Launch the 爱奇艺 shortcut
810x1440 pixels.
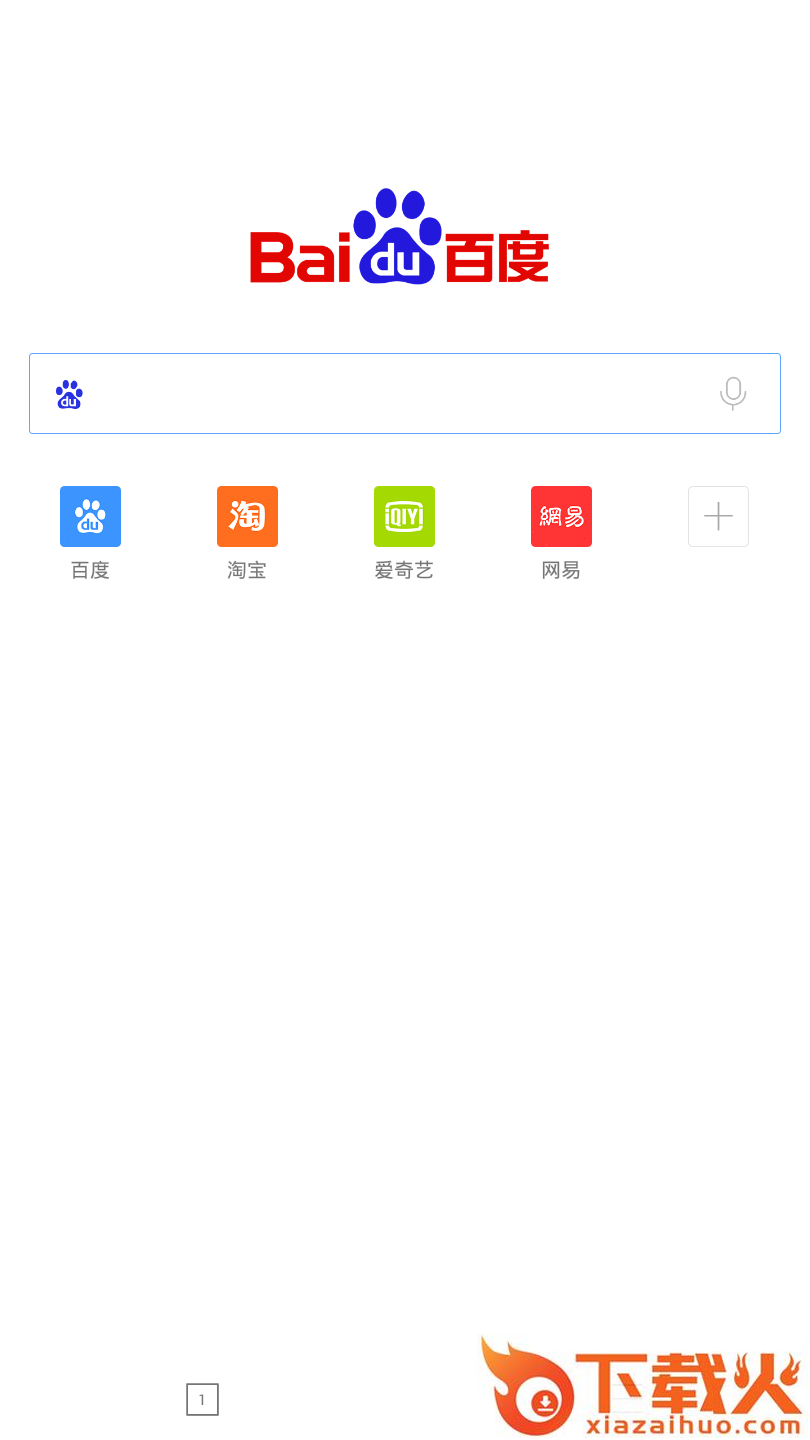tap(404, 517)
